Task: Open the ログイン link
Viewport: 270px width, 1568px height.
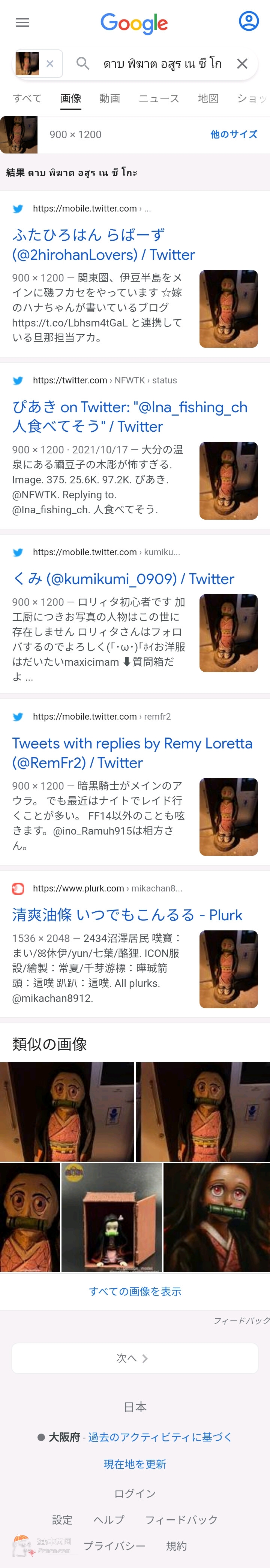Action: tap(135, 1493)
